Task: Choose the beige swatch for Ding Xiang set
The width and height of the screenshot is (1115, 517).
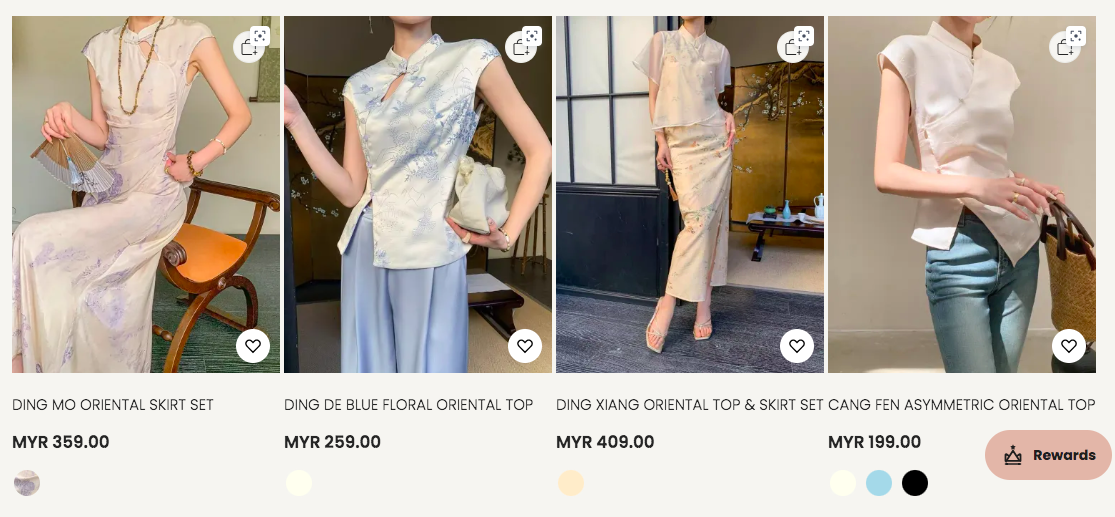Action: 571,483
